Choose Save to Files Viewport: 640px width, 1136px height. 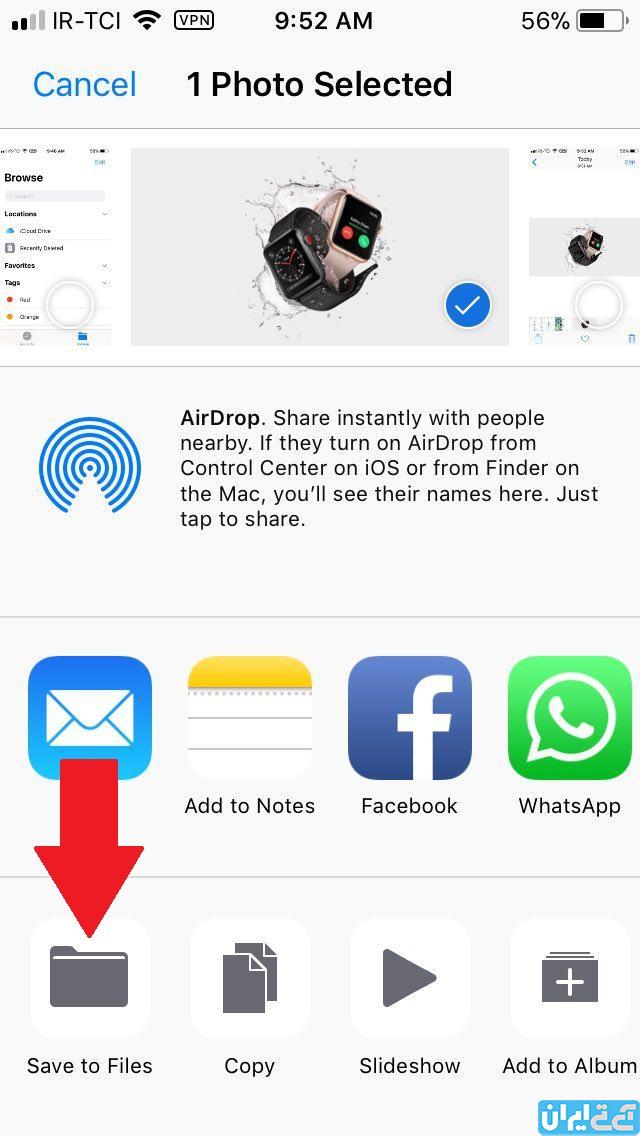(90, 978)
